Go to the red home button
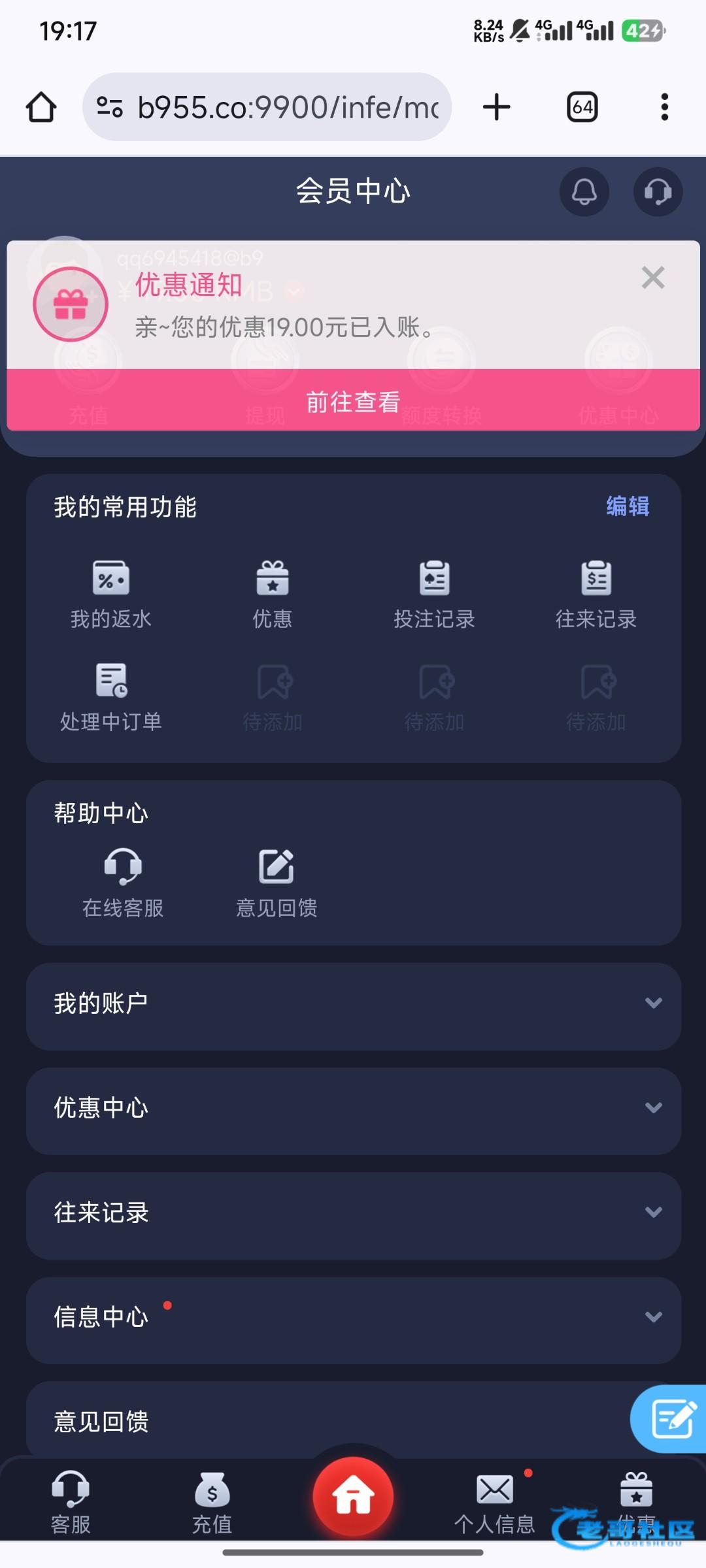Image resolution: width=706 pixels, height=1568 pixels. (x=353, y=1496)
